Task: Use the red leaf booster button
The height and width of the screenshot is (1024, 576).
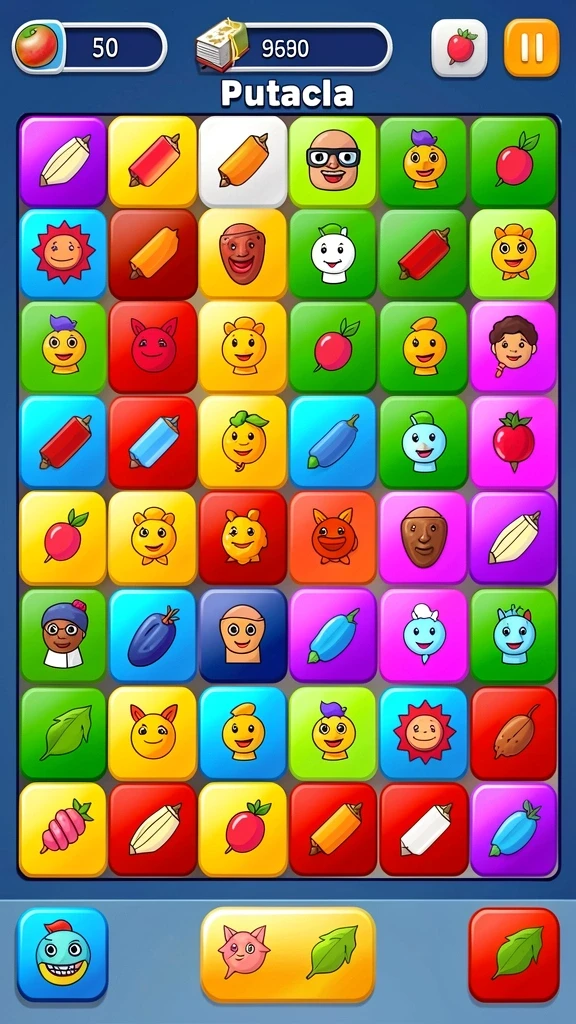Action: click(x=514, y=954)
